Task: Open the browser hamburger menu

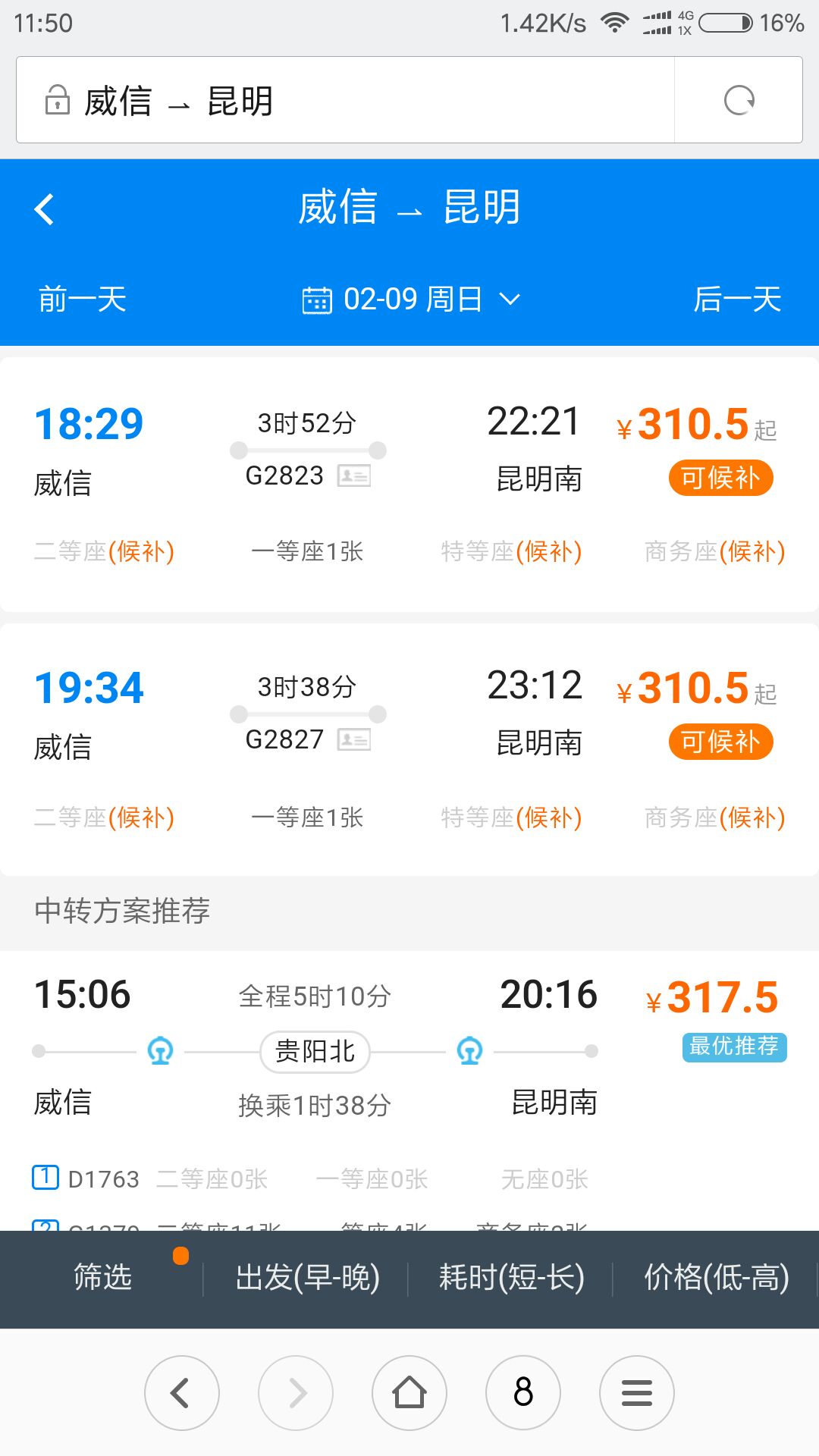Action: click(x=637, y=1393)
